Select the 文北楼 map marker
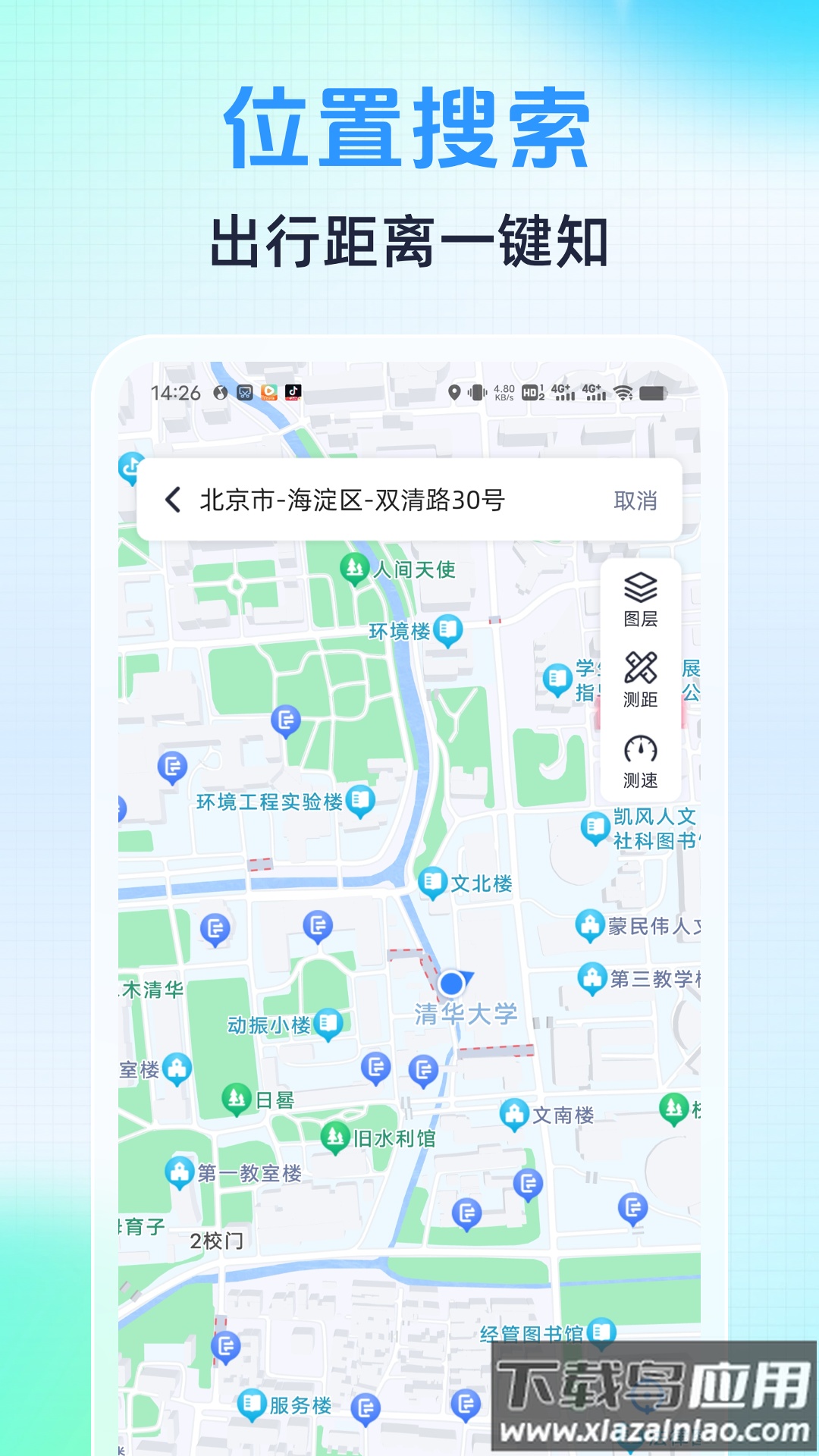 click(x=433, y=882)
